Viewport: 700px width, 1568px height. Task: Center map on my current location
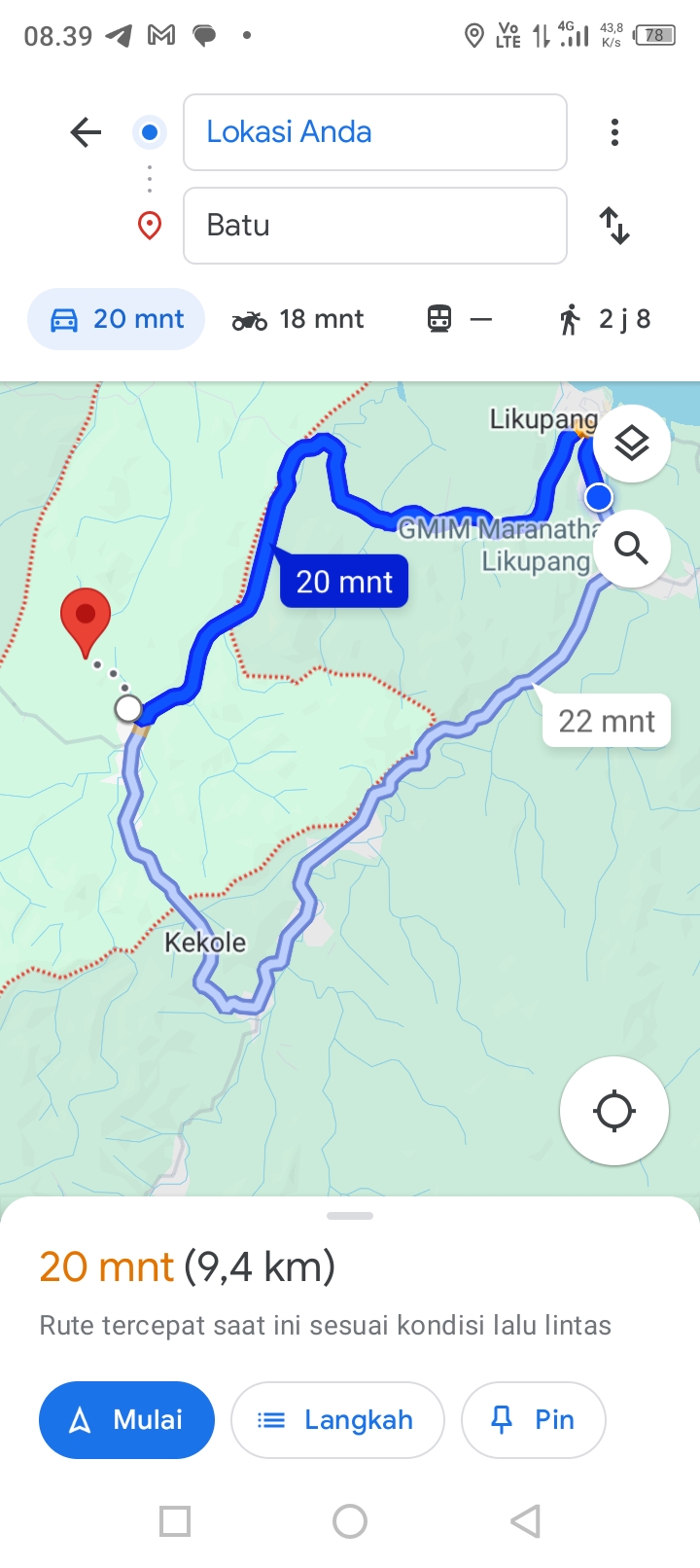pyautogui.click(x=614, y=1111)
